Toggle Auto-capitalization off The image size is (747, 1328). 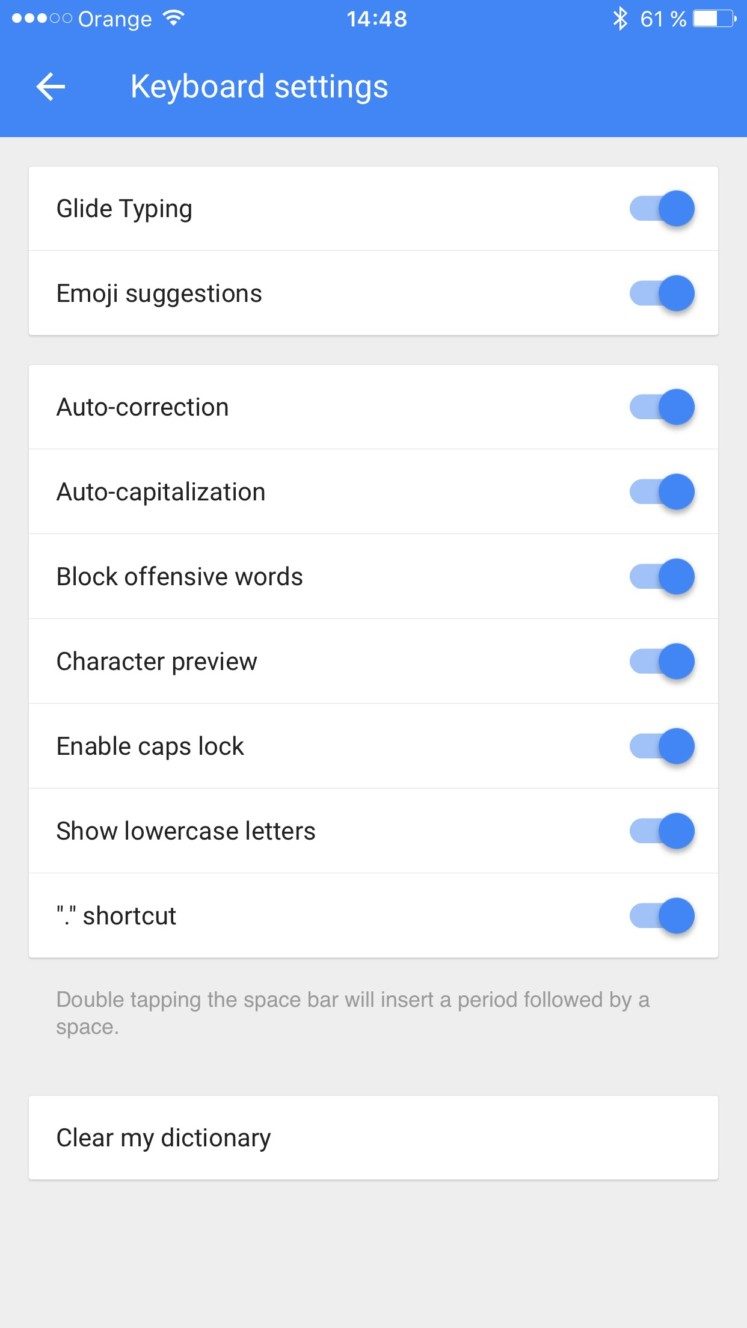(x=662, y=492)
